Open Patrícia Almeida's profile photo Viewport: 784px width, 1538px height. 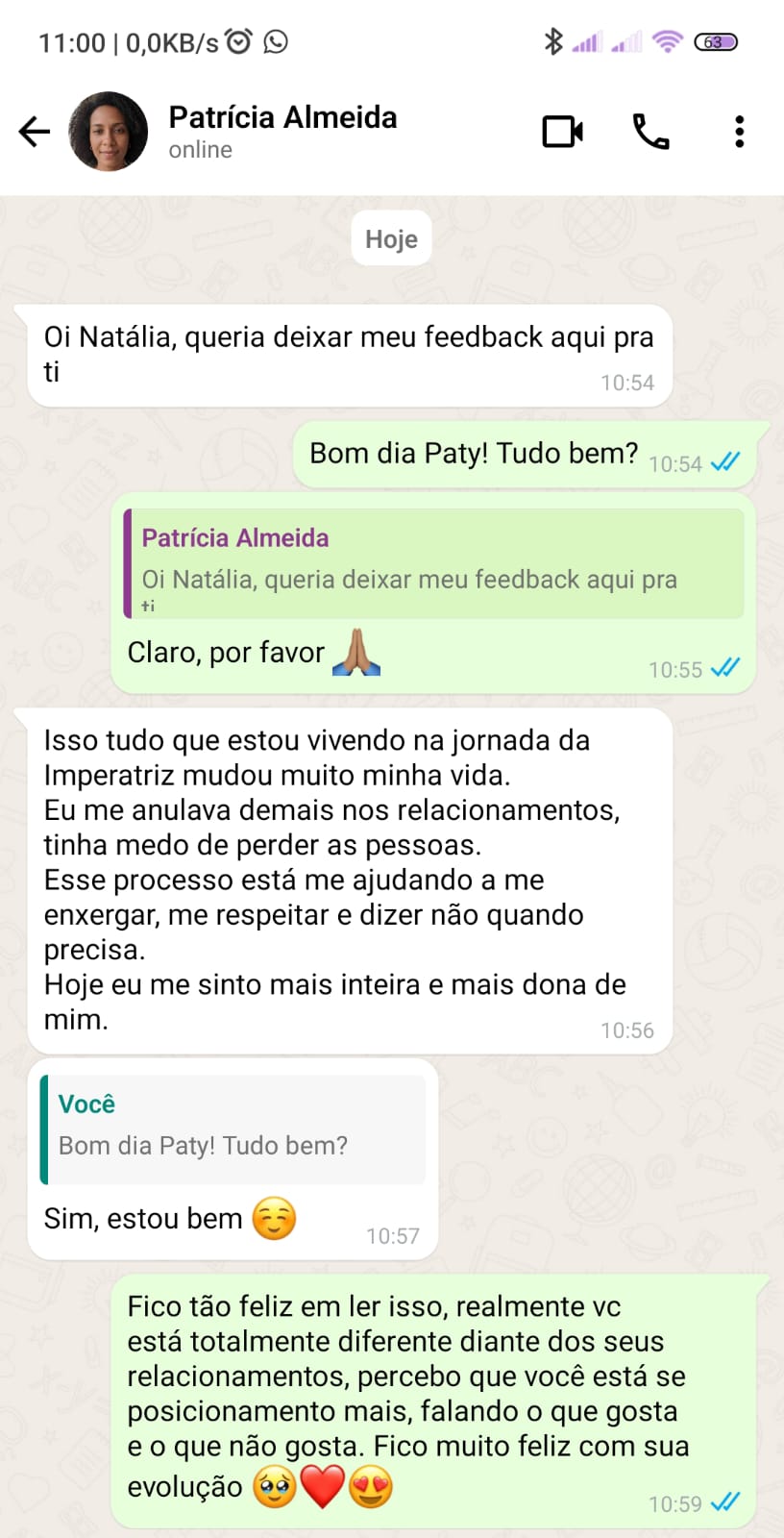pyautogui.click(x=109, y=132)
